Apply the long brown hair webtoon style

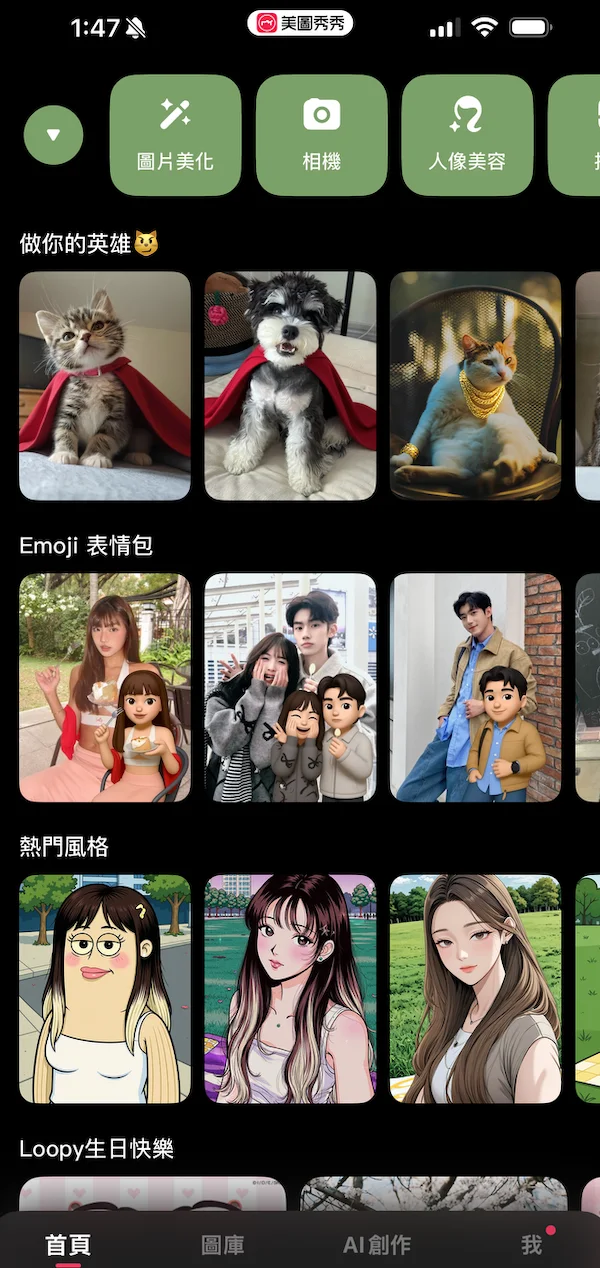point(475,989)
